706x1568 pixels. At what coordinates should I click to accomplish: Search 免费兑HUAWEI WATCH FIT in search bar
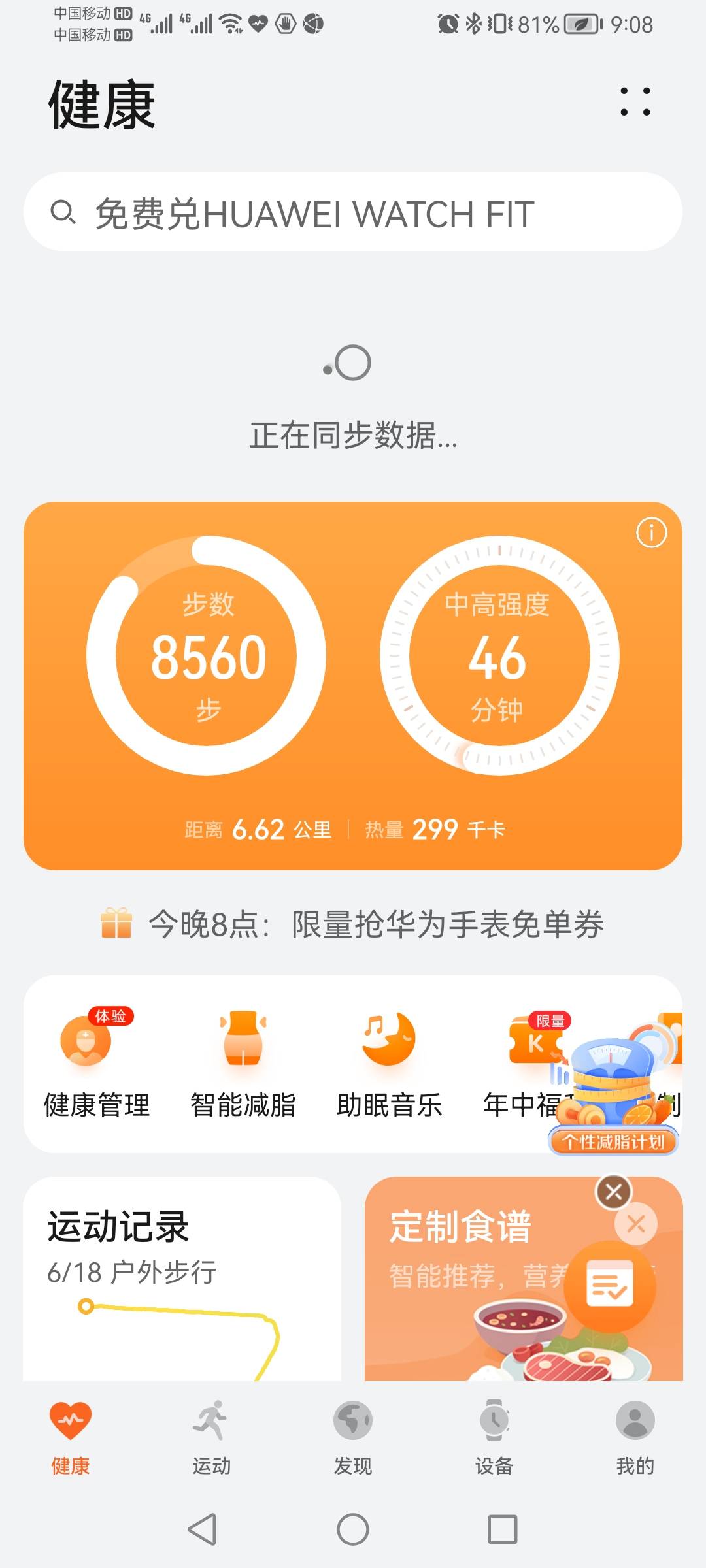click(x=314, y=212)
